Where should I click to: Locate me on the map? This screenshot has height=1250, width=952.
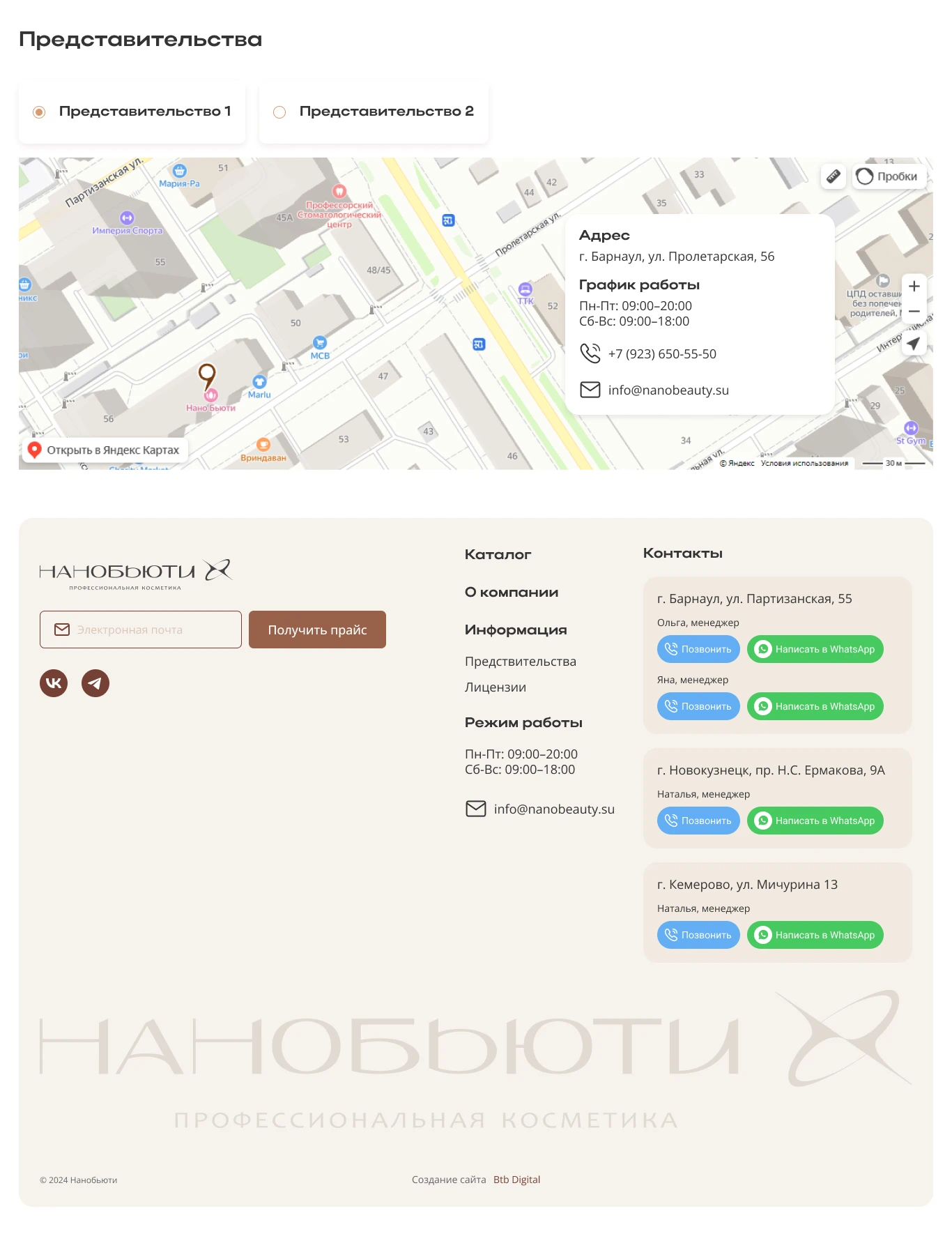point(914,343)
